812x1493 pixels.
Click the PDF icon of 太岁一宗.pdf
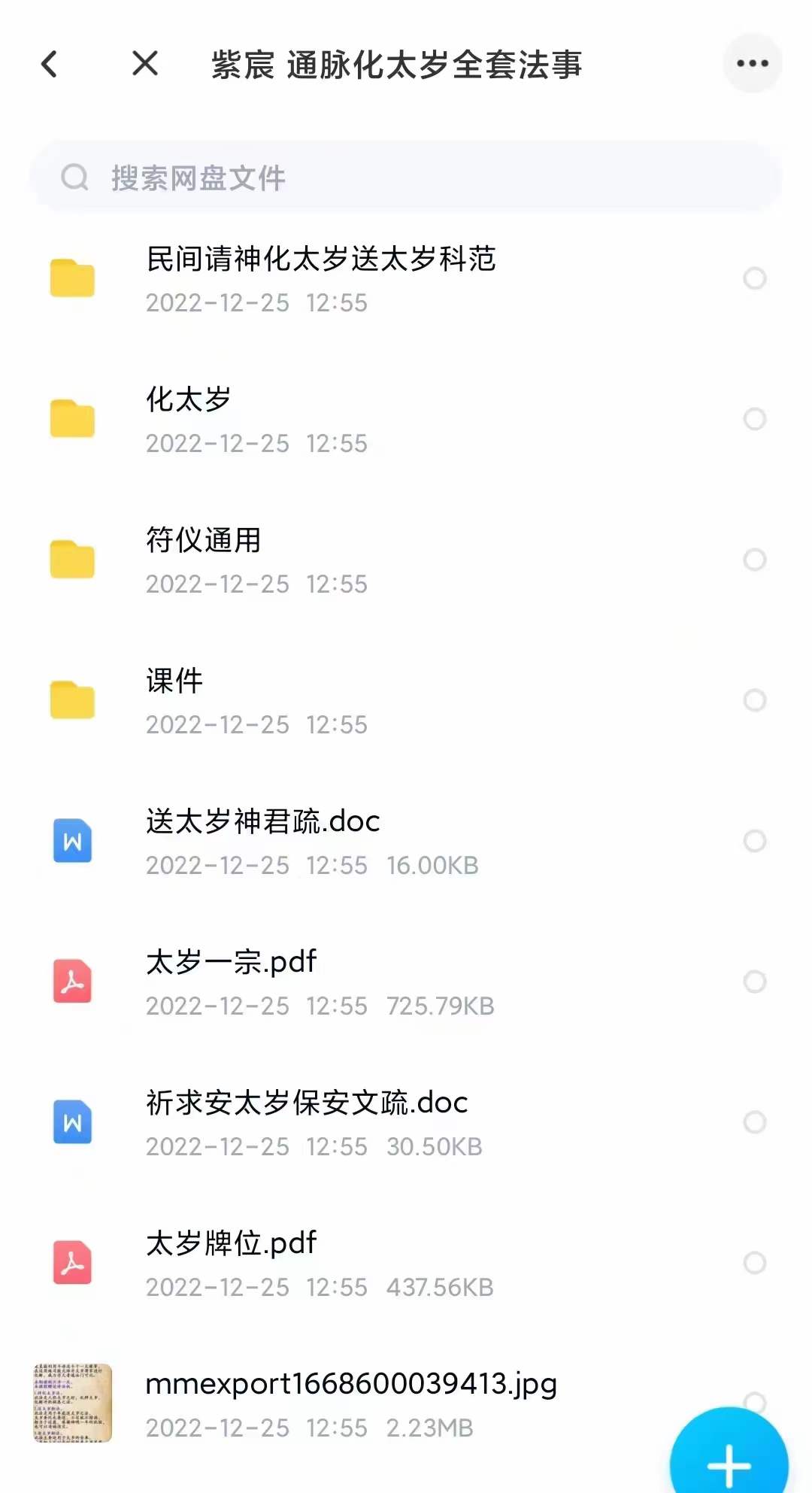pyautogui.click(x=72, y=980)
